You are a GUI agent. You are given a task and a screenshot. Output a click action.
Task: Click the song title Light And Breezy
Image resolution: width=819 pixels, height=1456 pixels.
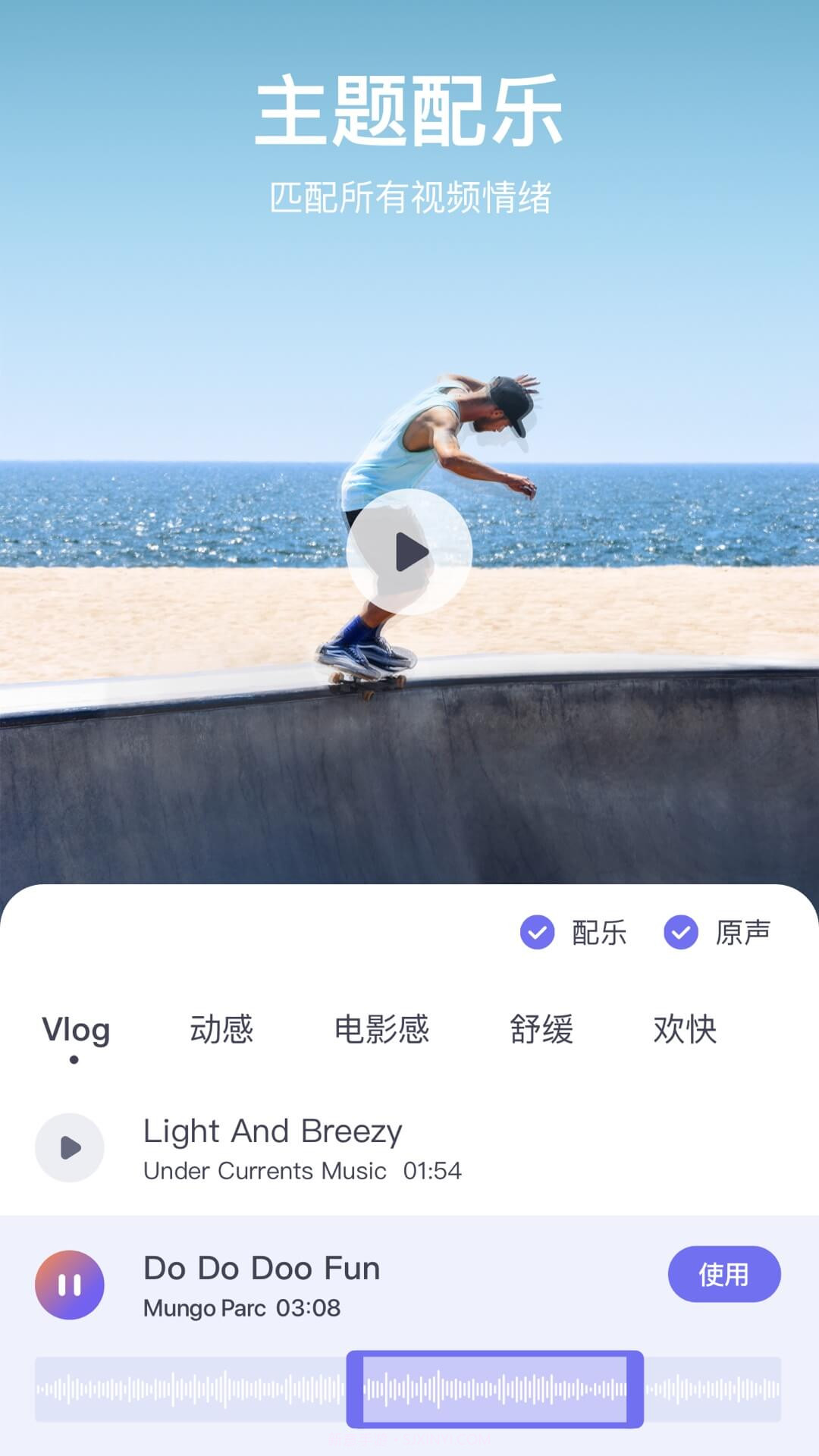(271, 1131)
